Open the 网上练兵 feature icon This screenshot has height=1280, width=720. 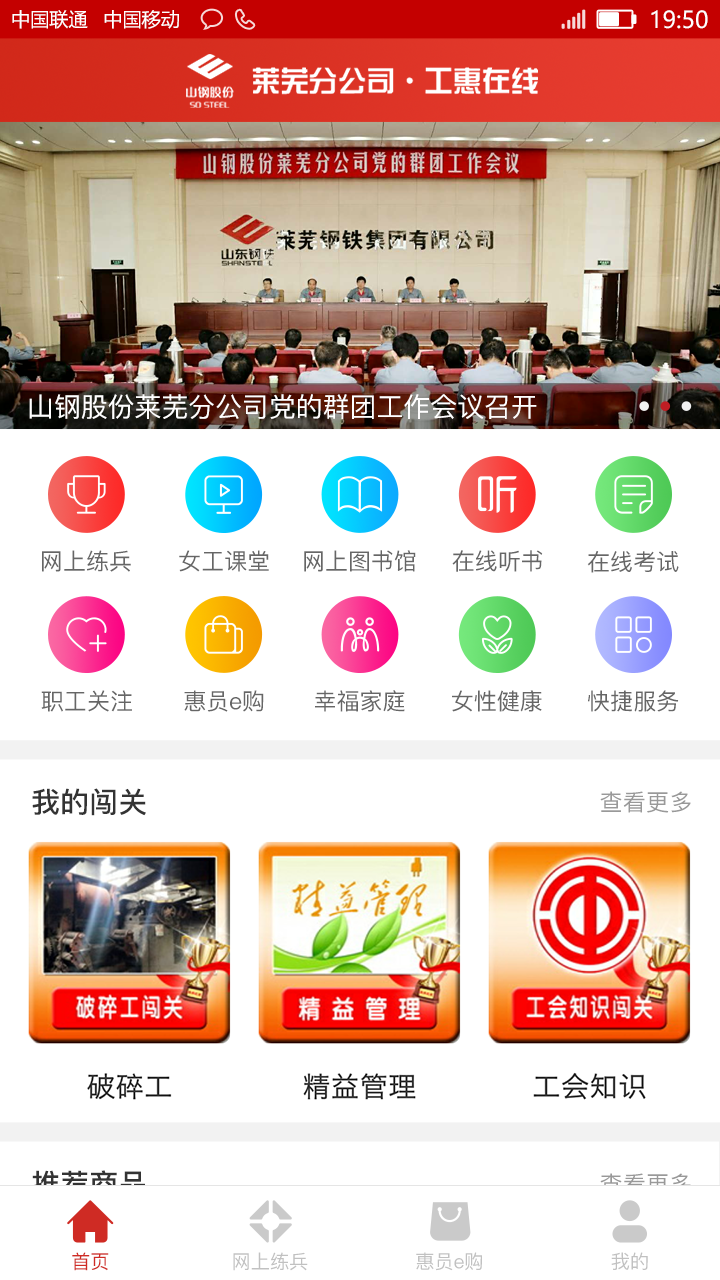click(86, 494)
